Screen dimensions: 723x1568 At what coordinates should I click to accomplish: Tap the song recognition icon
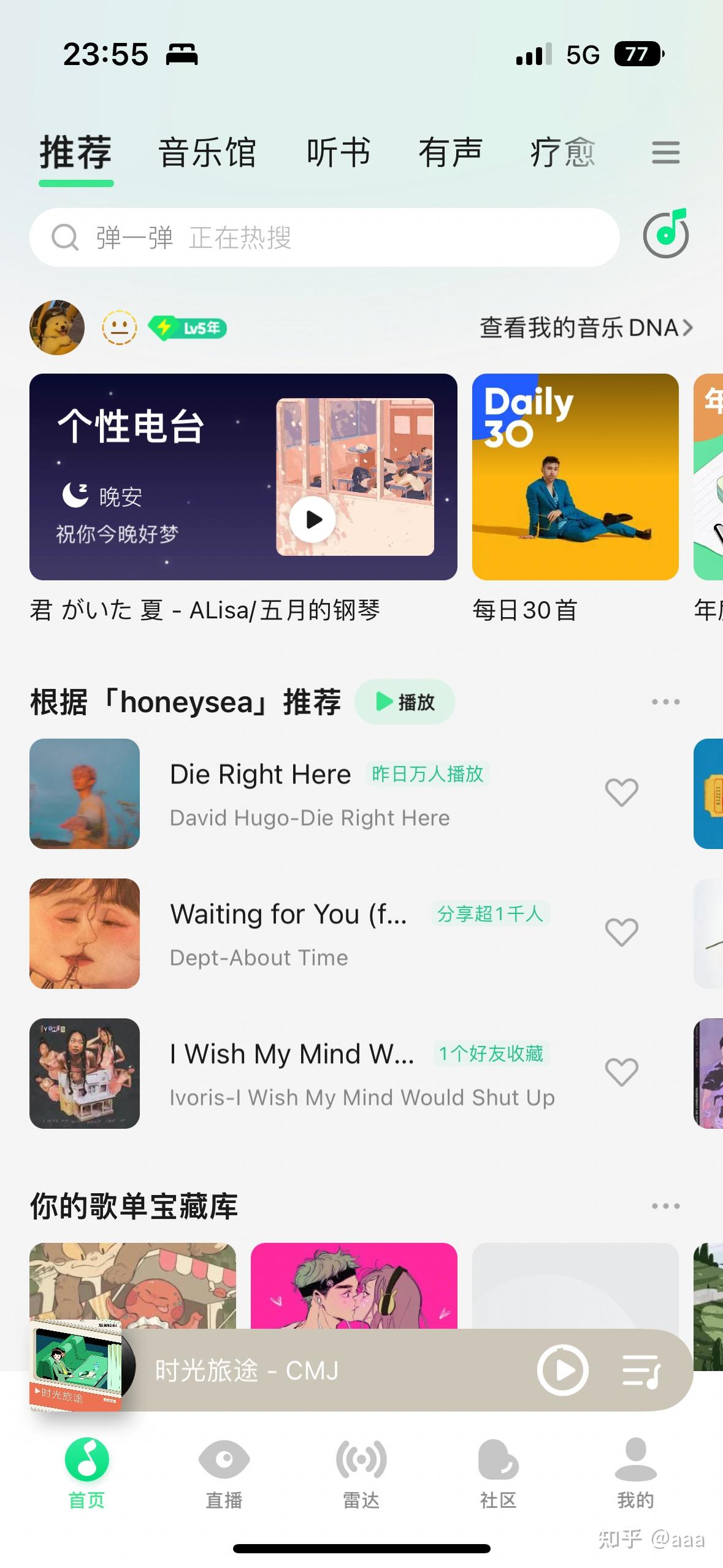pyautogui.click(x=665, y=234)
